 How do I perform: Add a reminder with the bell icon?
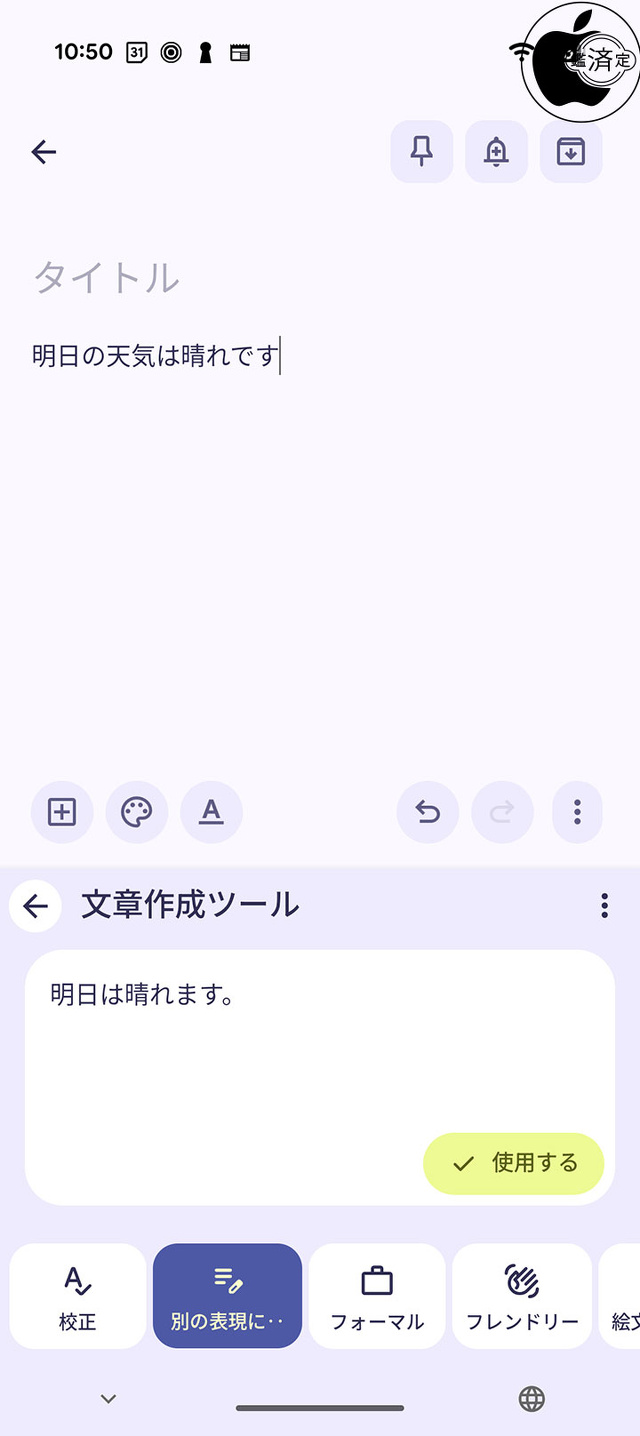[496, 152]
